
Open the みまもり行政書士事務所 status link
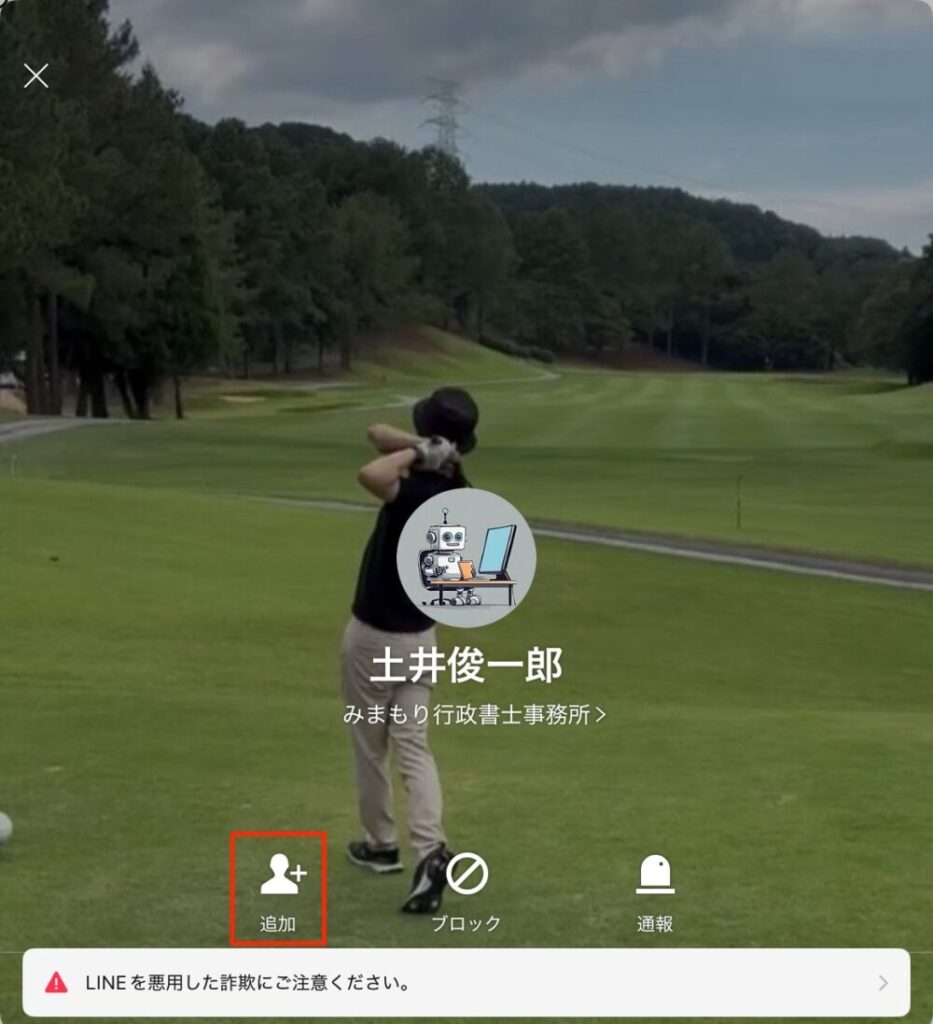[474, 714]
